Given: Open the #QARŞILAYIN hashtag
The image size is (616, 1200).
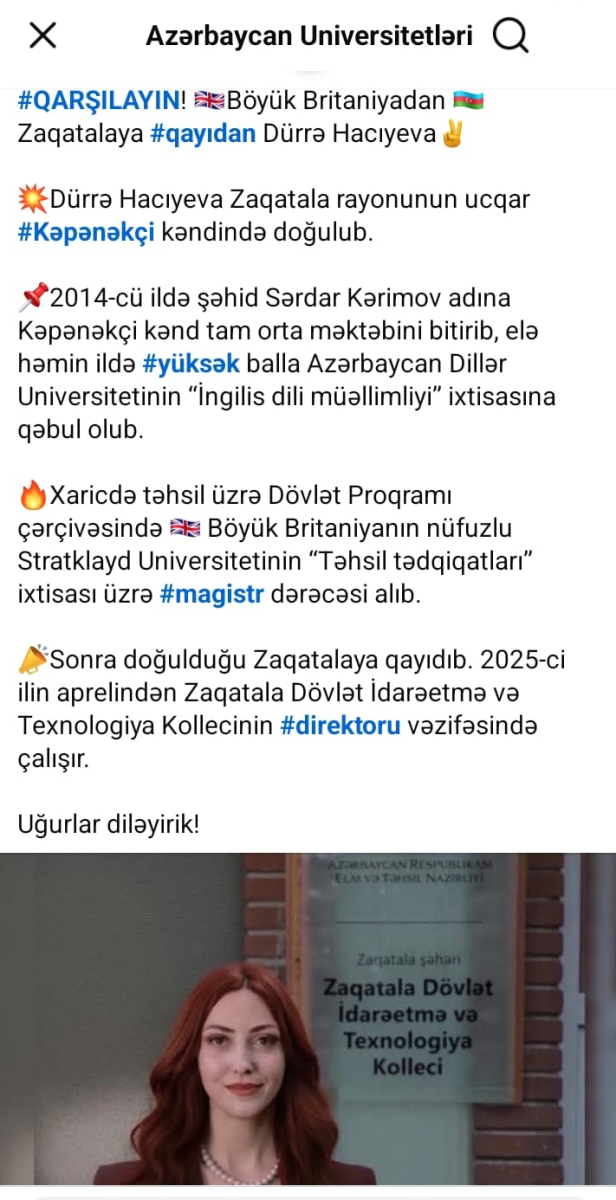Looking at the screenshot, I should [97, 101].
